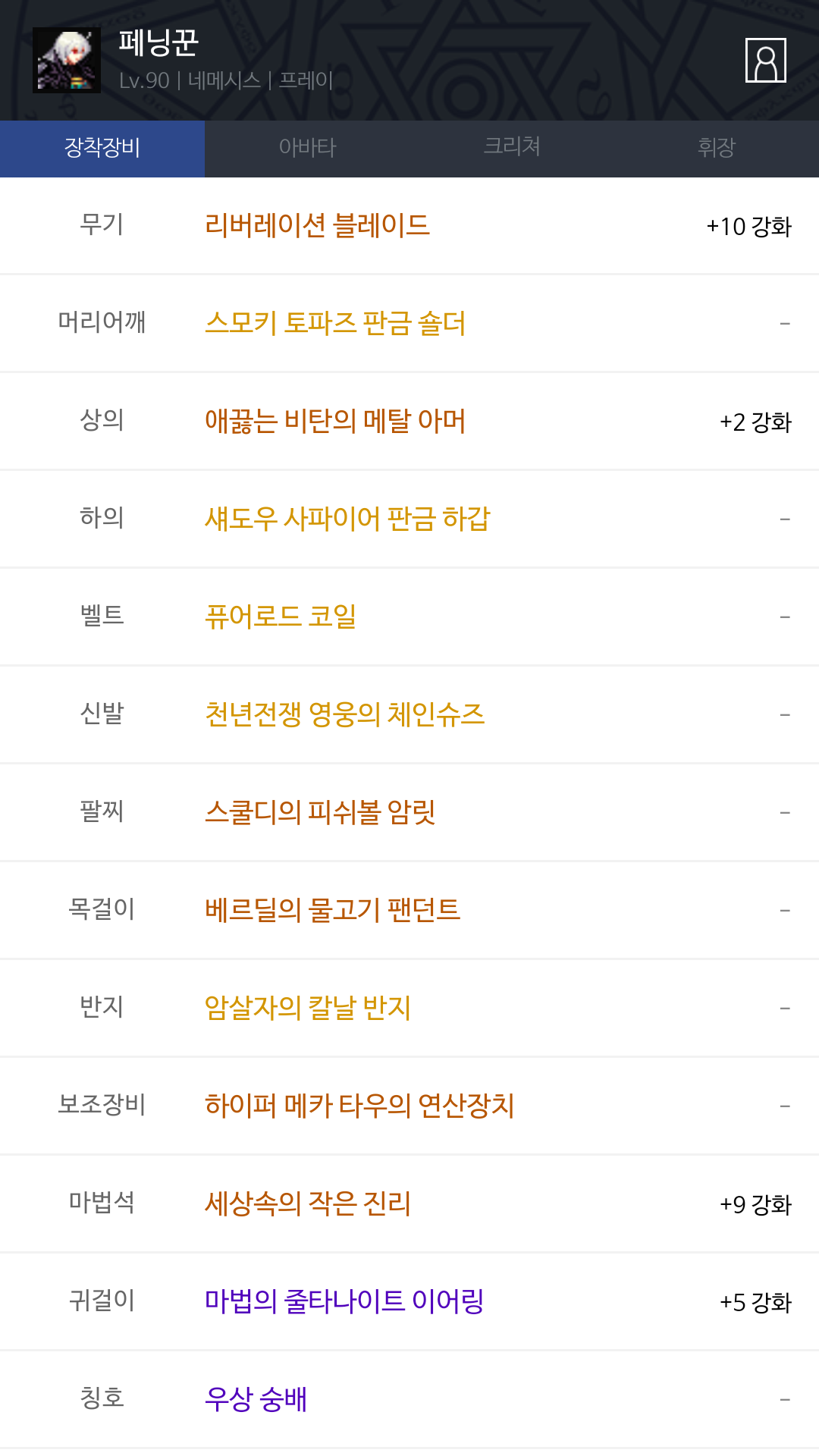Open 천년전쟁 영웅의 체인슈즈 item
819x1456 pixels.
344,715
